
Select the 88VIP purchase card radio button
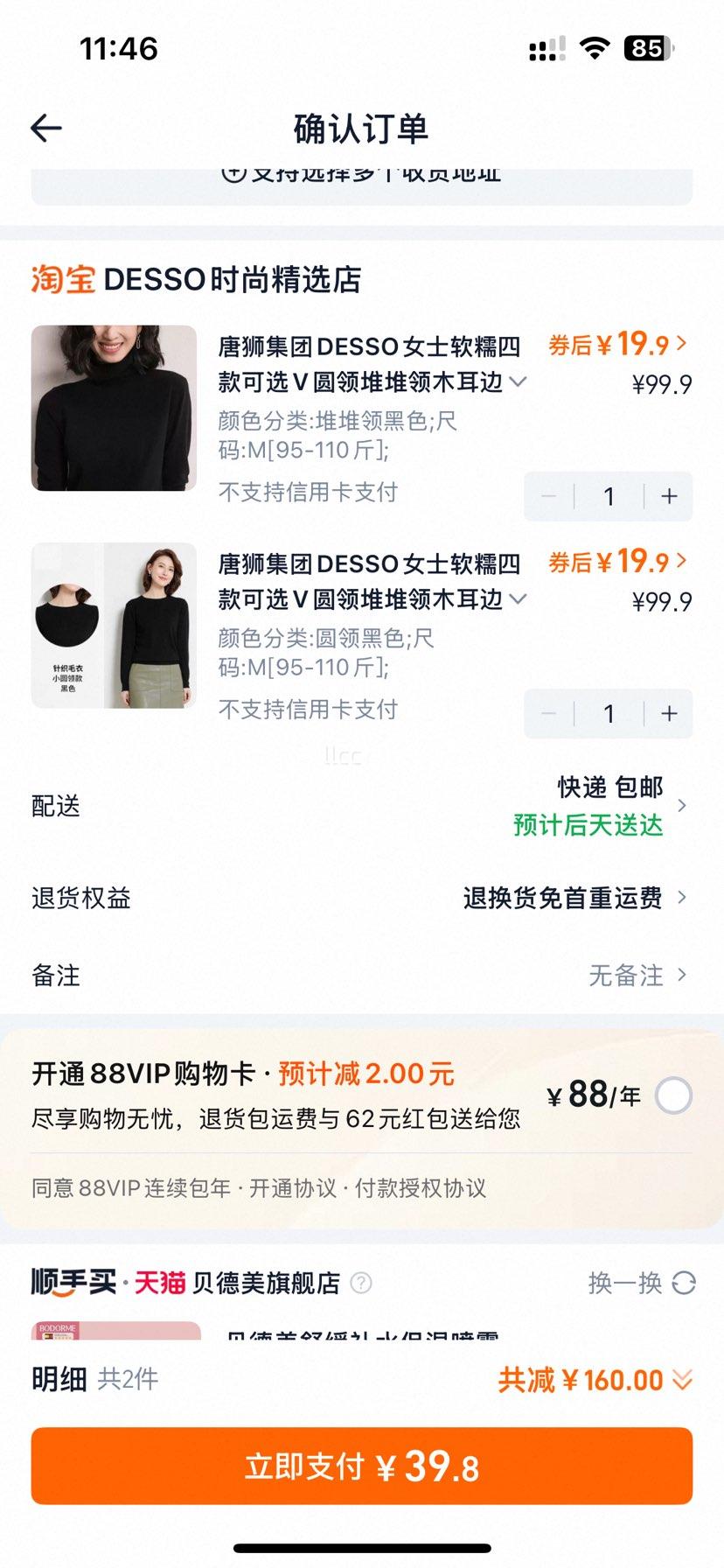[x=673, y=1095]
